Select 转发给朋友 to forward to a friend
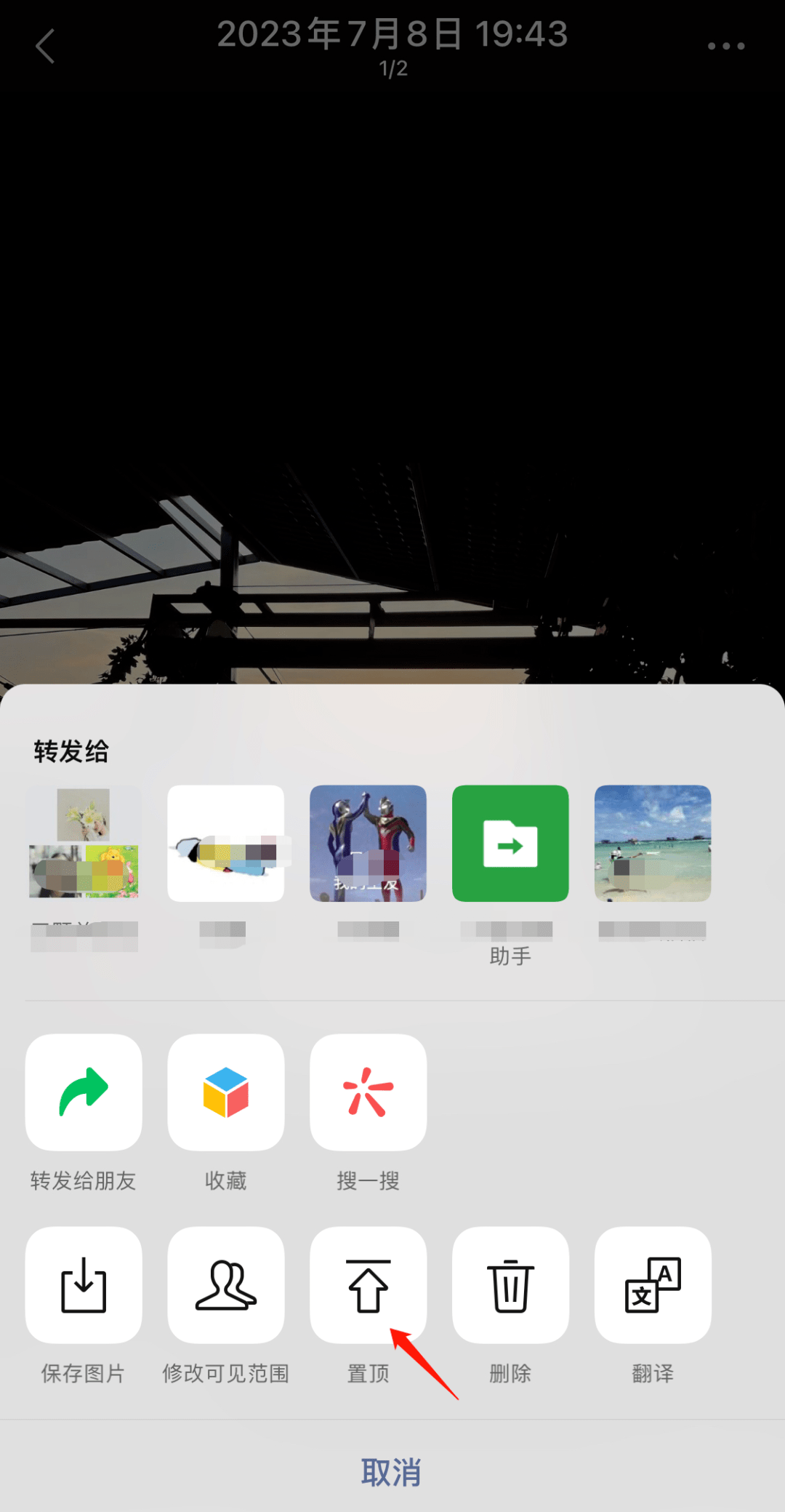Screen dimensions: 785x1512 pyautogui.click(x=84, y=1092)
